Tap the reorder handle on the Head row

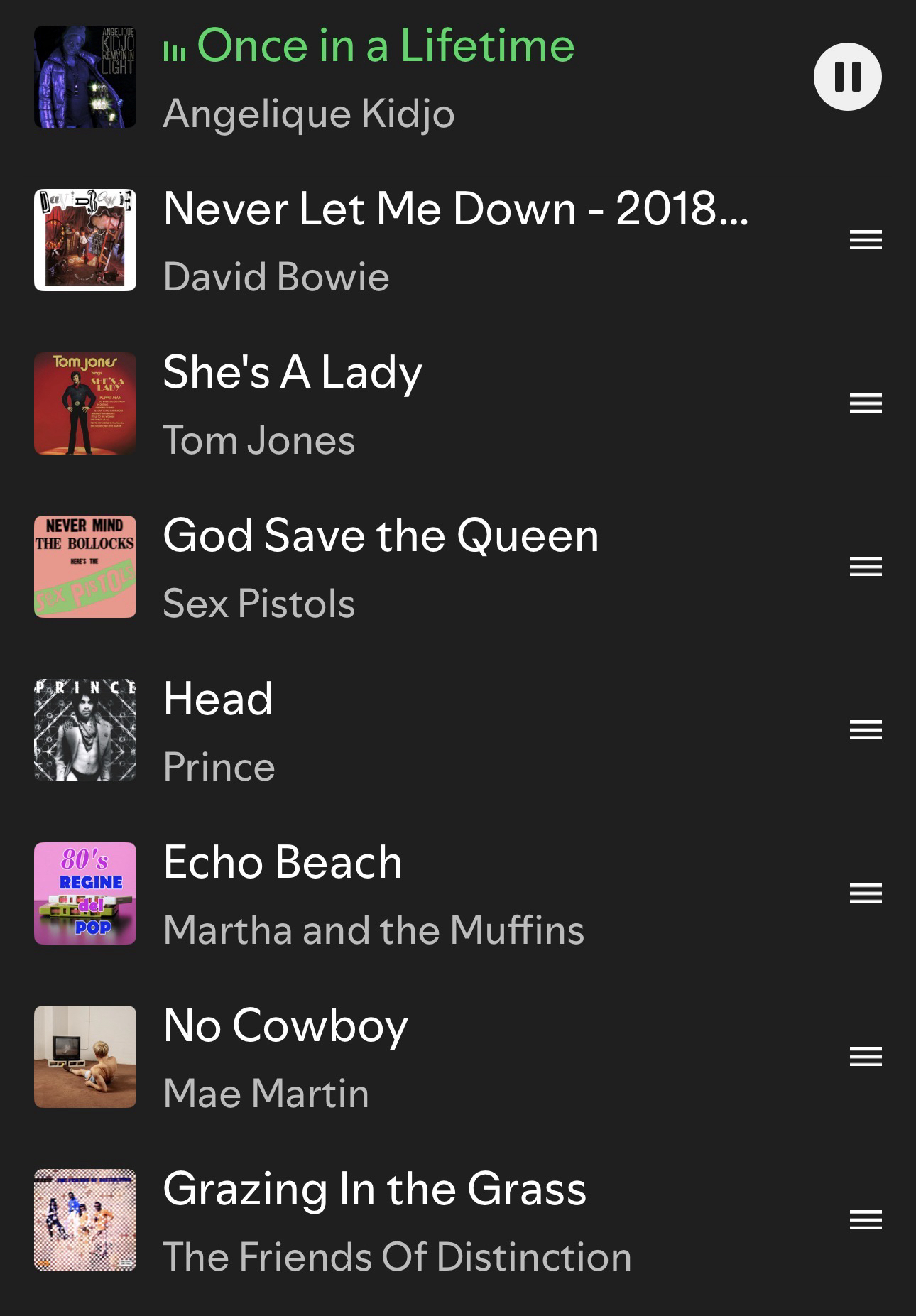pyautogui.click(x=866, y=730)
